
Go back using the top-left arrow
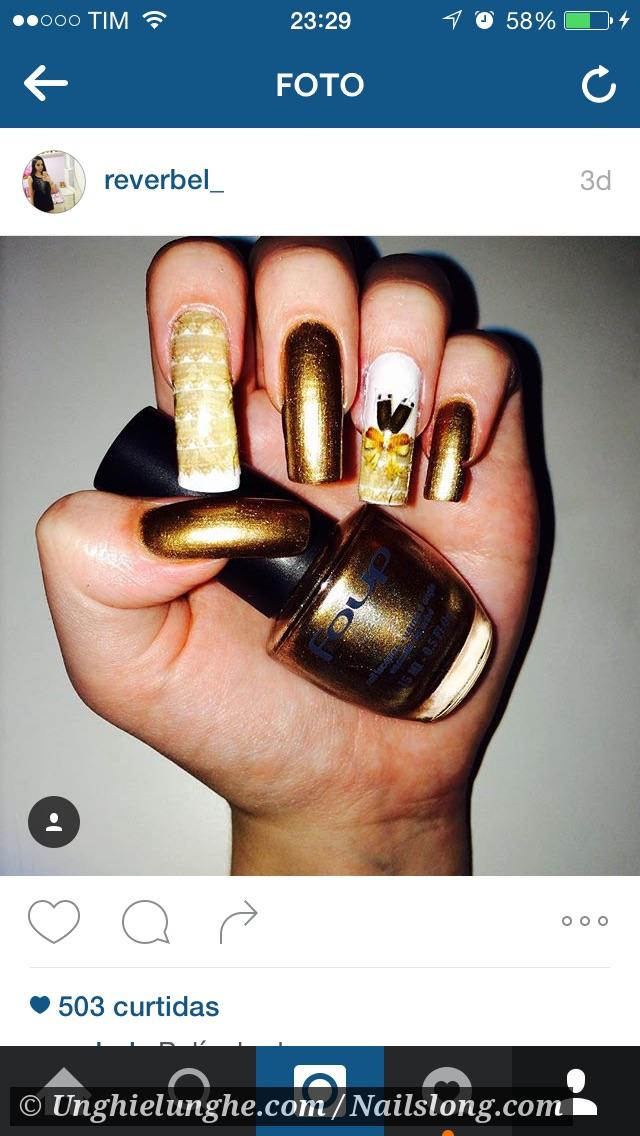pos(46,83)
